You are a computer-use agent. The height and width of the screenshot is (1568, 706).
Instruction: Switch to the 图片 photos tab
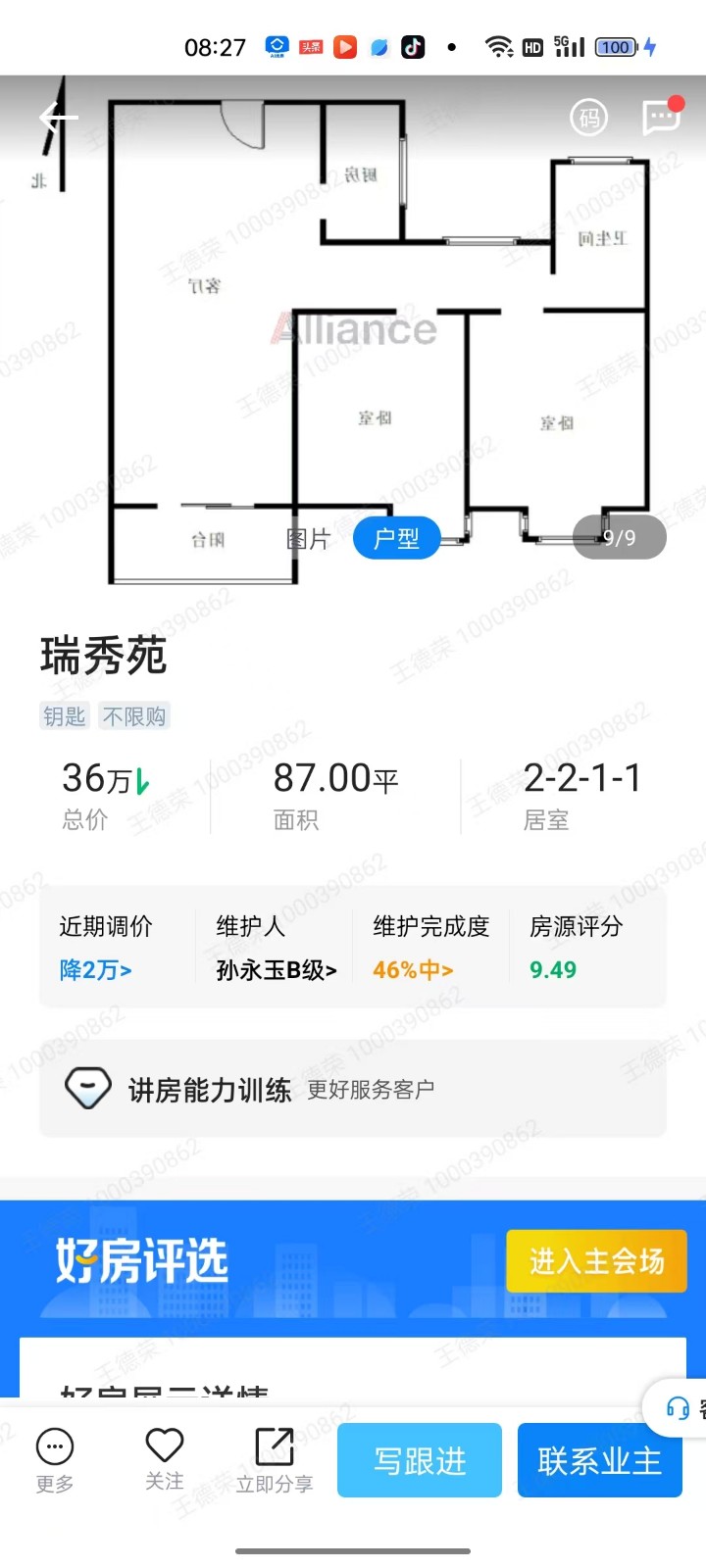[308, 538]
